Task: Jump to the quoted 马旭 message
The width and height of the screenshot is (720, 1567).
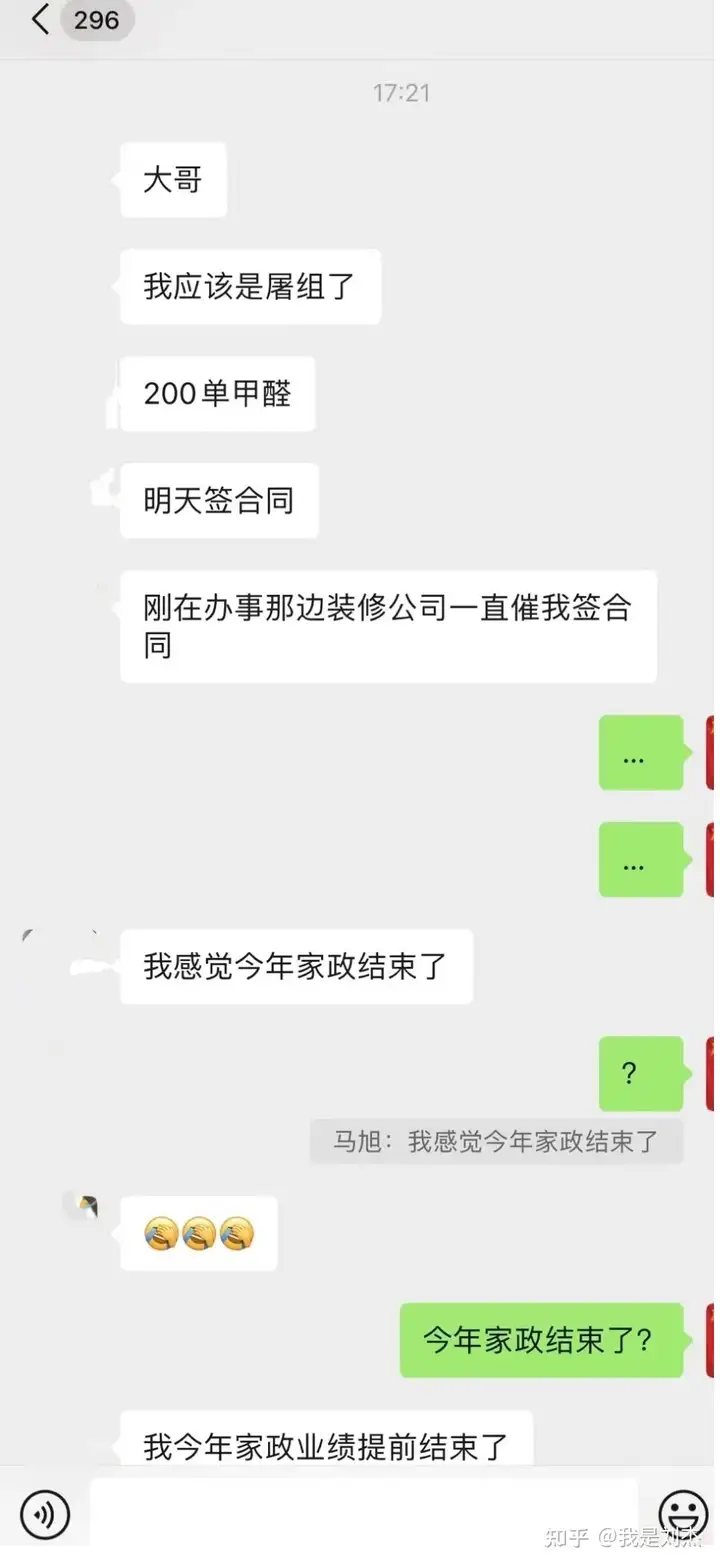Action: (x=496, y=1142)
